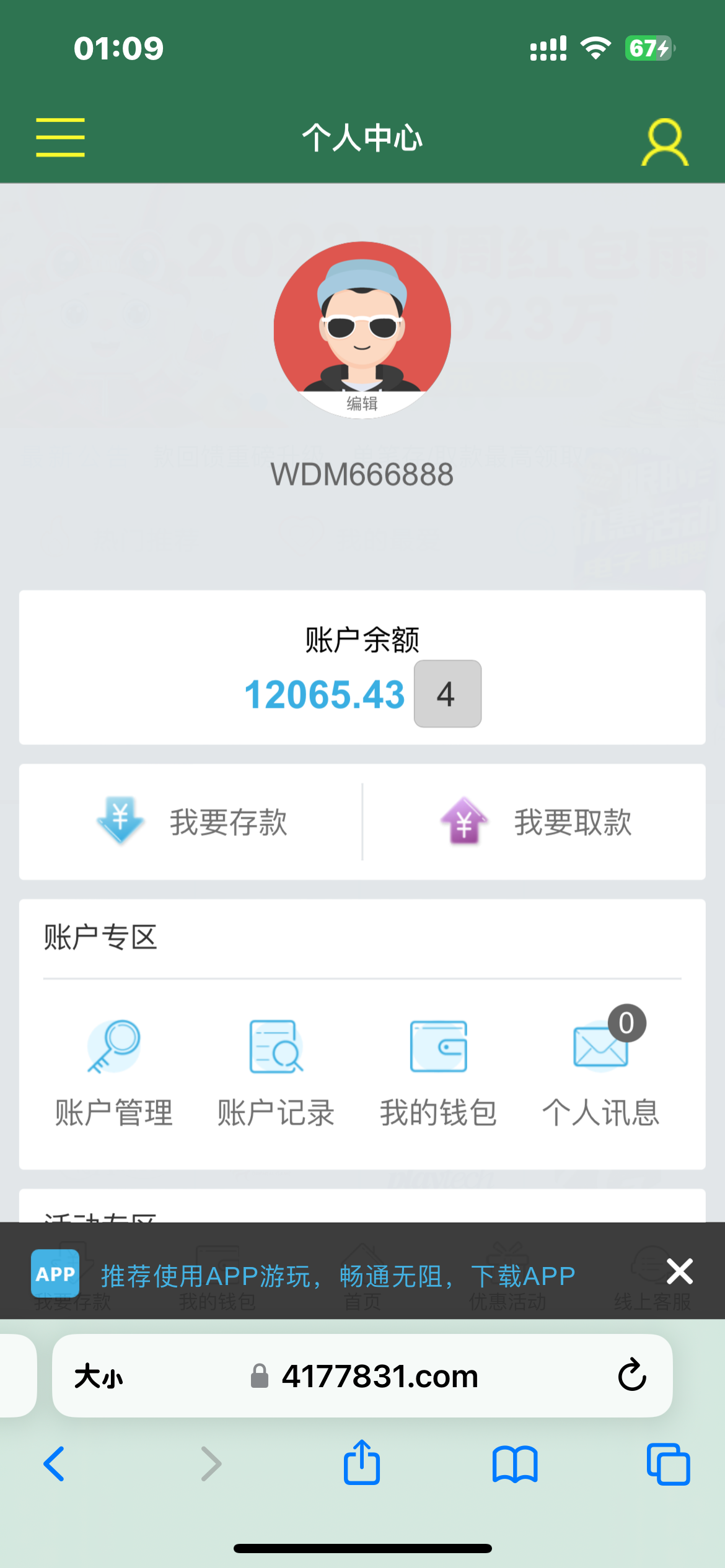Tap the 4177831.com address bar
This screenshot has width=725, height=1568.
[379, 1377]
